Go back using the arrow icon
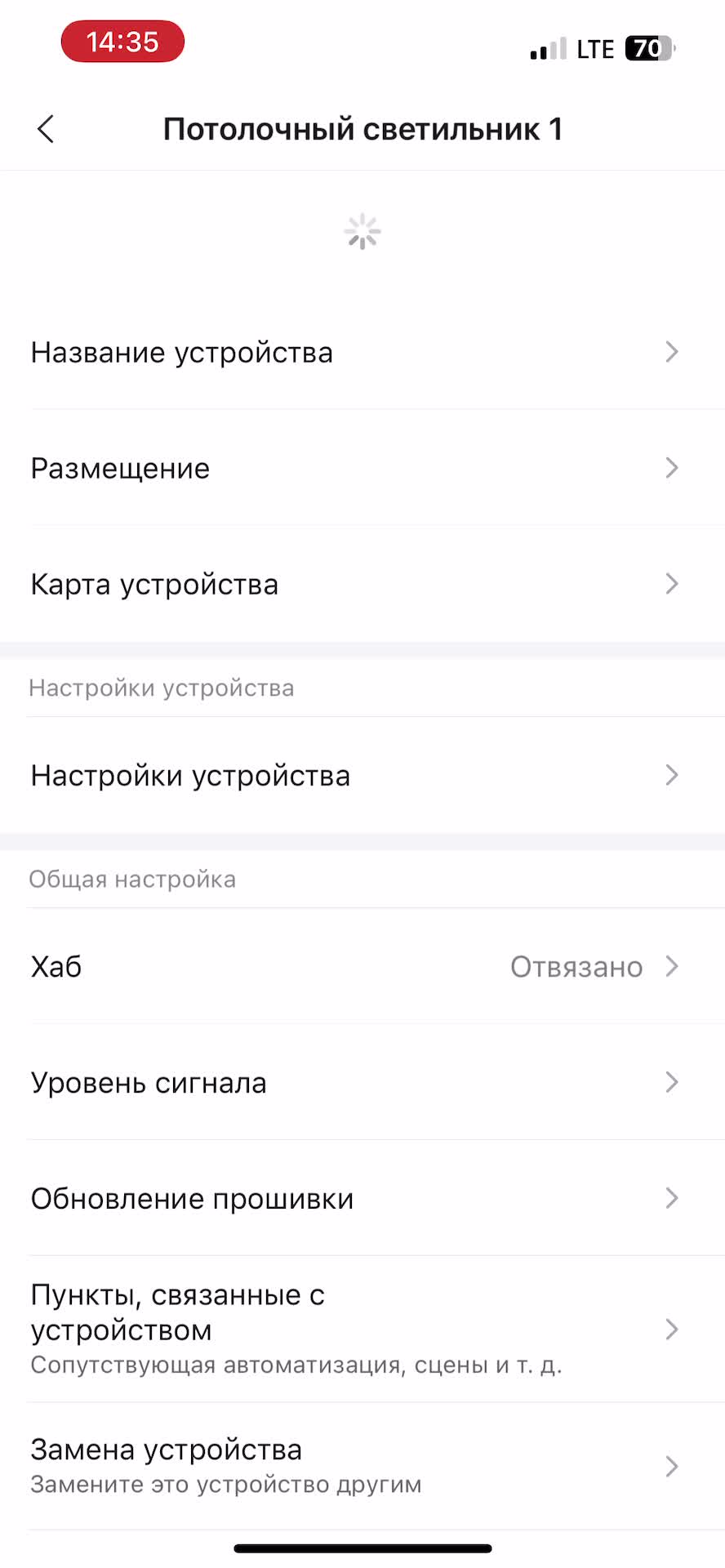The image size is (725, 1568). click(46, 129)
